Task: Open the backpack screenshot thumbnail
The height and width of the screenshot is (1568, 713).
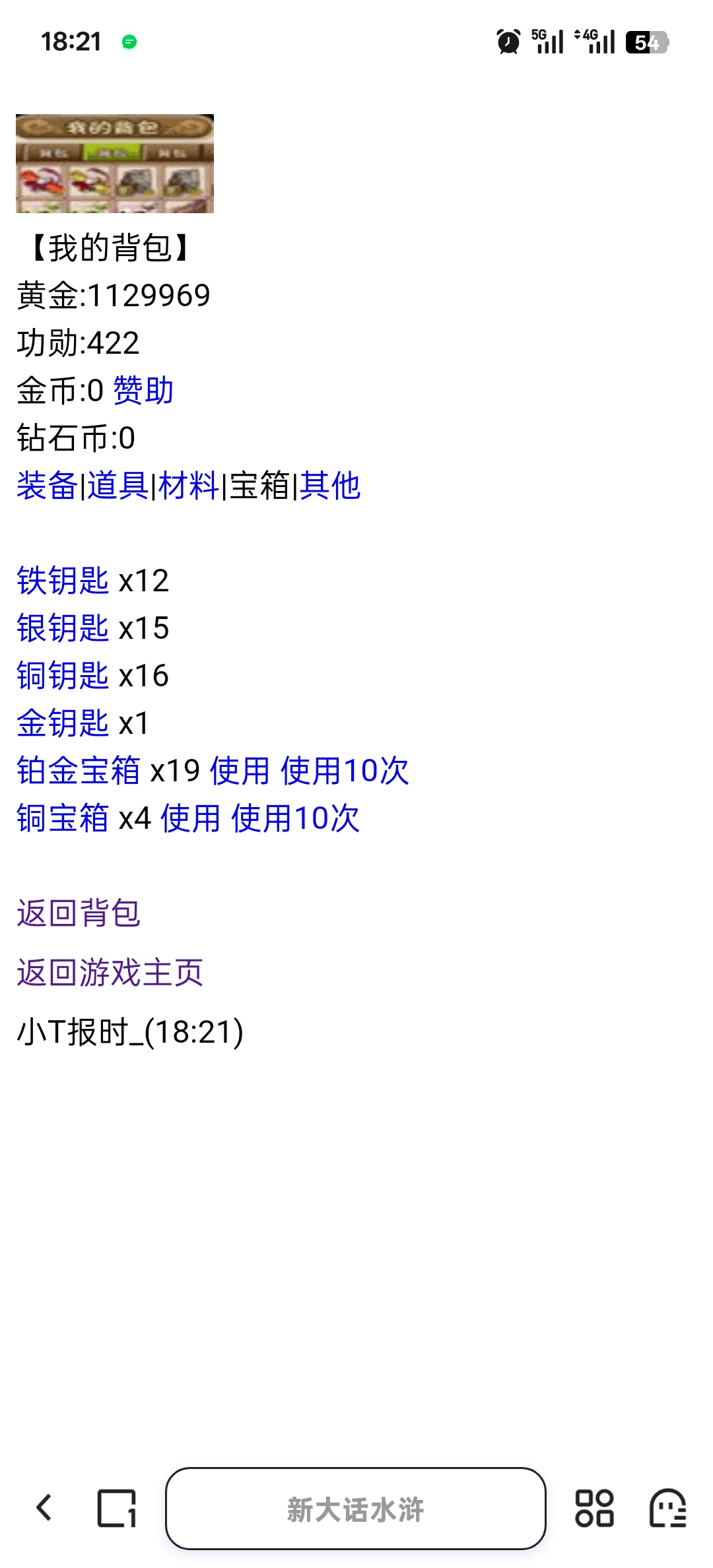Action: pyautogui.click(x=114, y=164)
